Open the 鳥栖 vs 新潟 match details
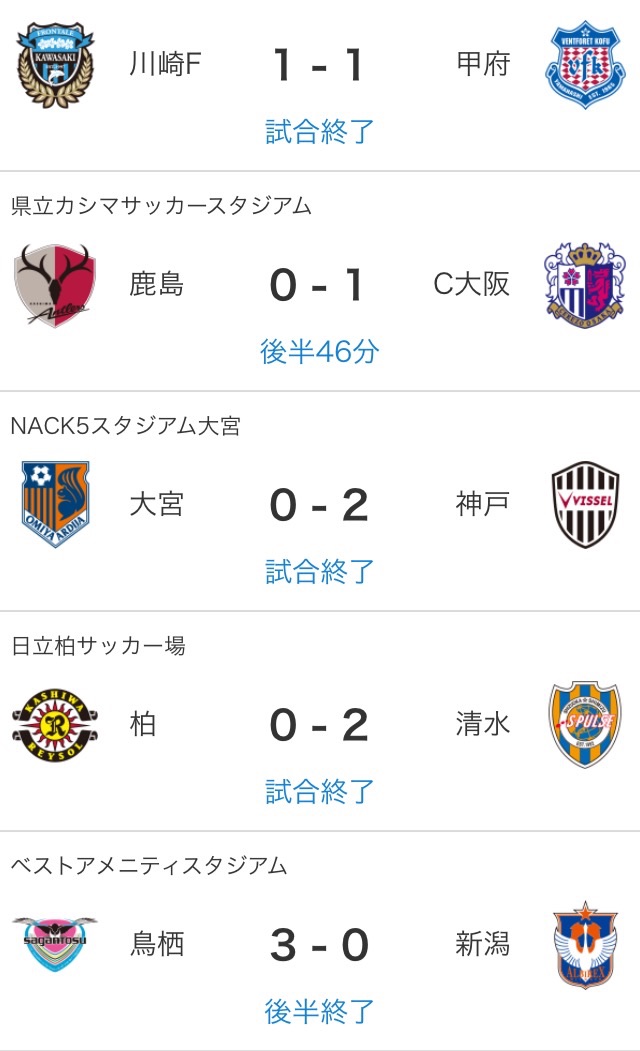This screenshot has width=640, height=1051. point(320,941)
